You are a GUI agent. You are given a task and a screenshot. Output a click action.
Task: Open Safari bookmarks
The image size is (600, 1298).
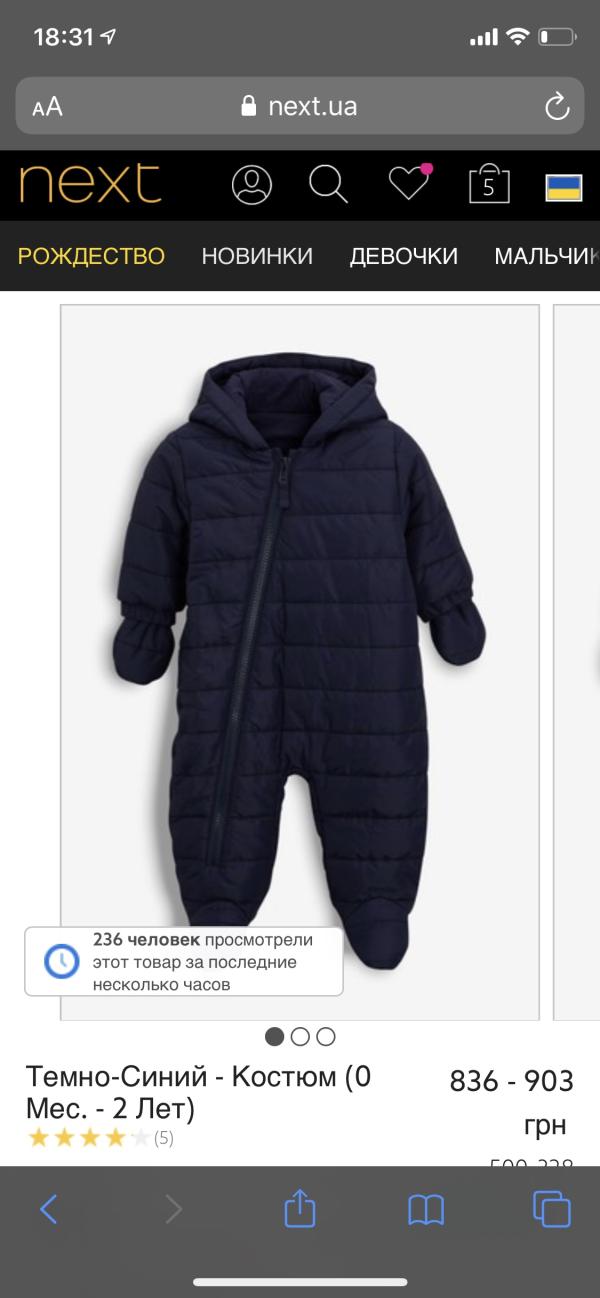426,1210
